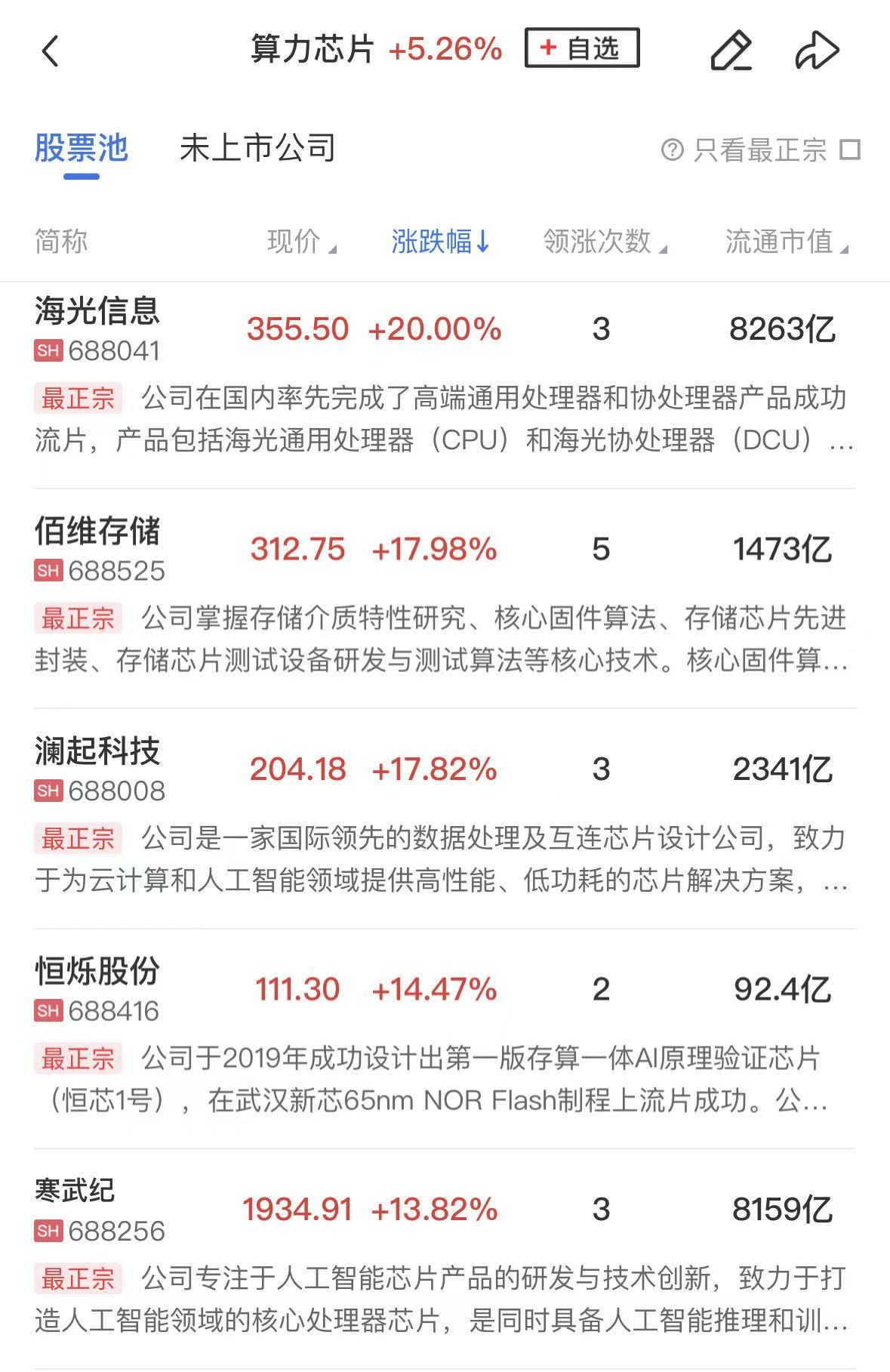View the 寒武纪 stock page
890x1372 pixels.
pos(445,1257)
